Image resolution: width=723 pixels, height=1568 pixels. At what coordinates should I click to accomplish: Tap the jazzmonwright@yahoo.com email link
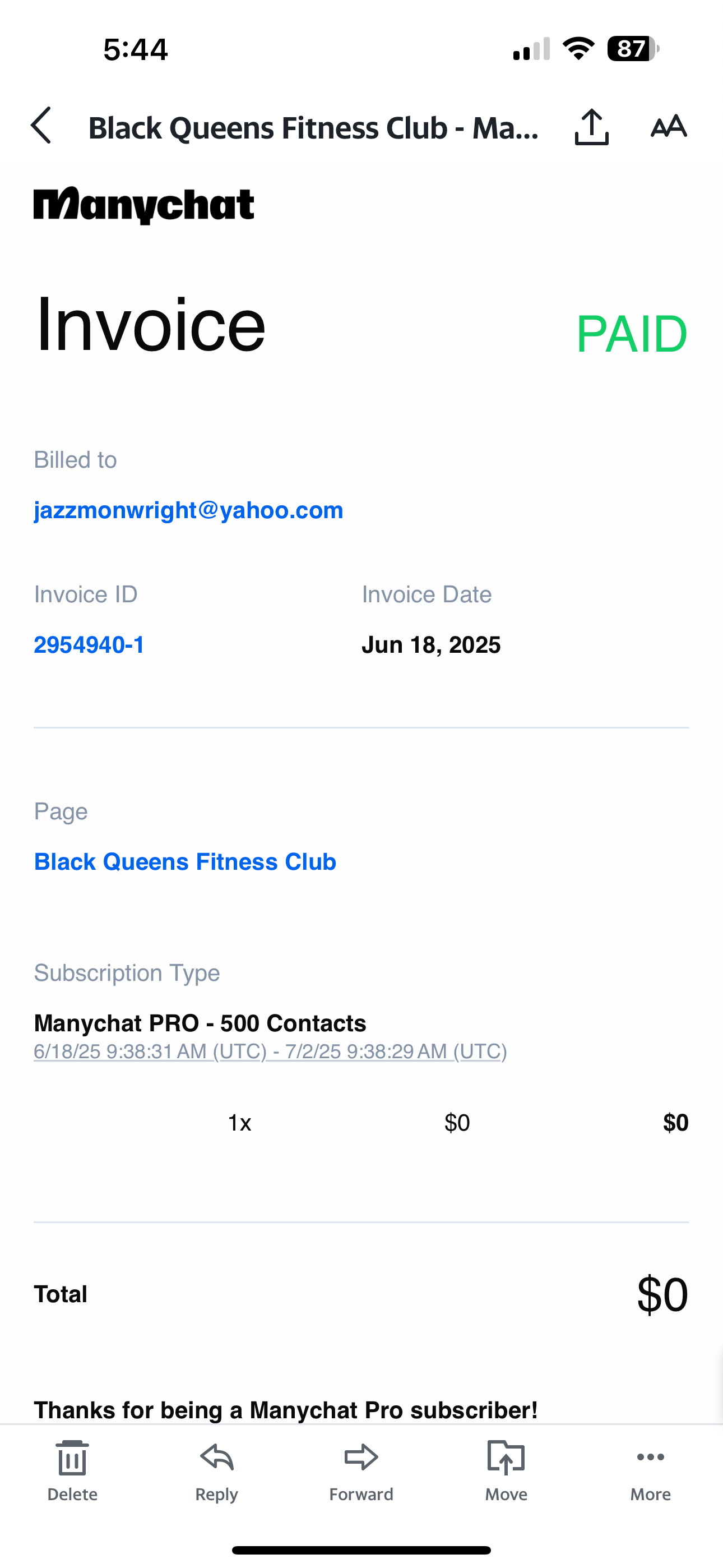pyautogui.click(x=189, y=510)
